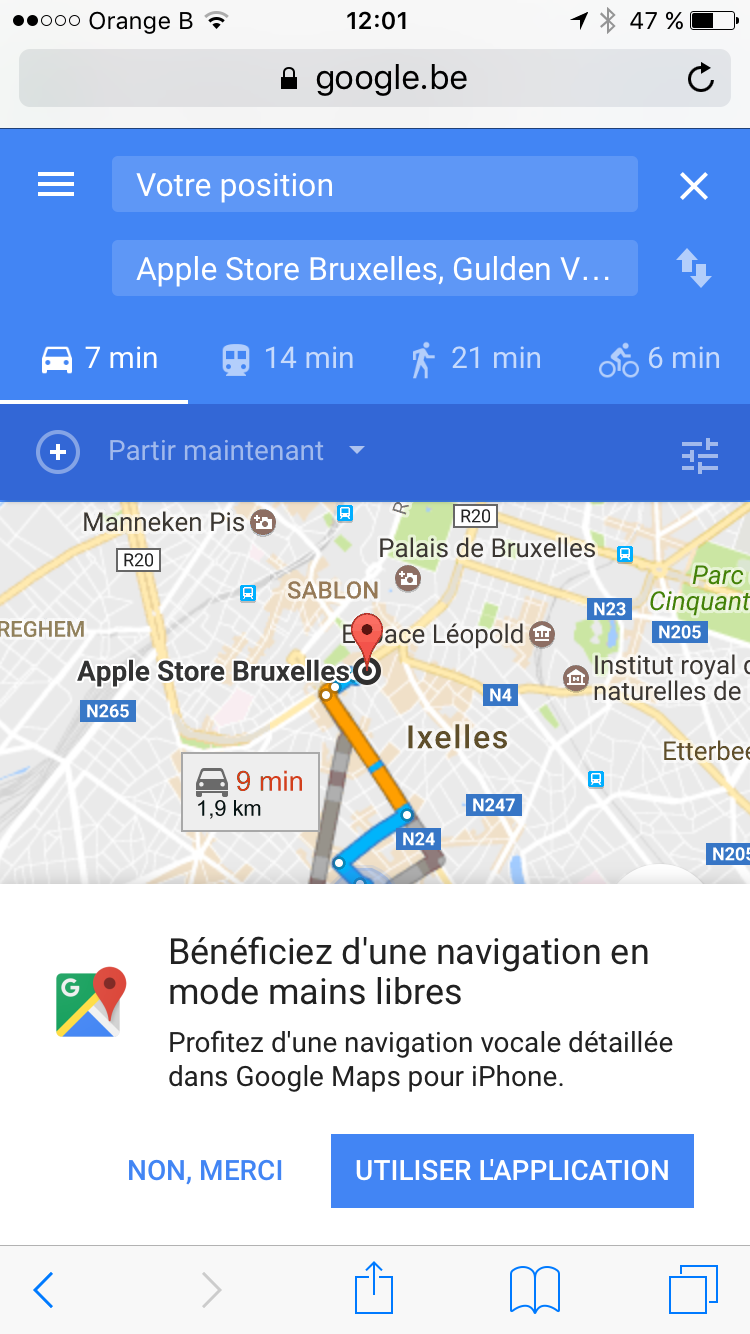The height and width of the screenshot is (1334, 750).
Task: Switch to public transit 14 min
Action: pyautogui.click(x=287, y=359)
